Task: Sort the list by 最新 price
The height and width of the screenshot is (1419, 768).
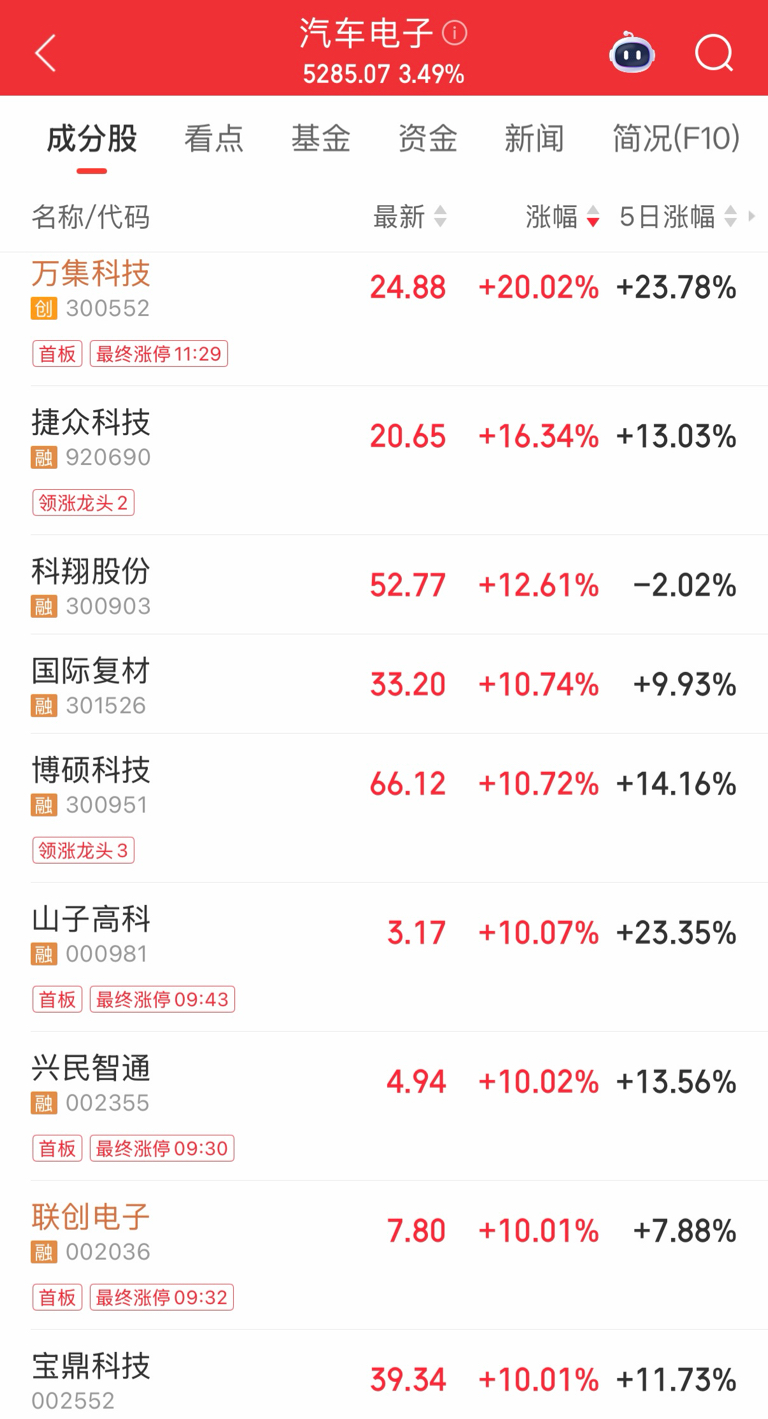Action: click(409, 216)
